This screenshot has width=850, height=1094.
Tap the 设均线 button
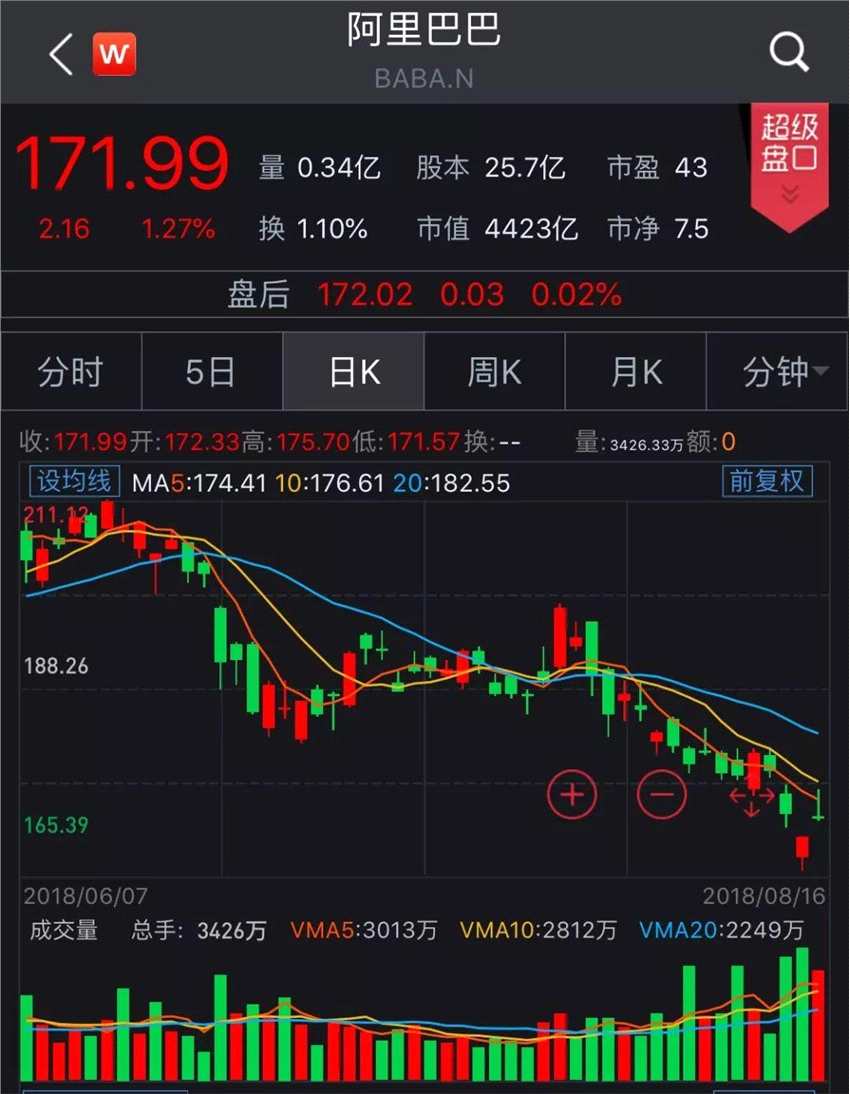(74, 482)
